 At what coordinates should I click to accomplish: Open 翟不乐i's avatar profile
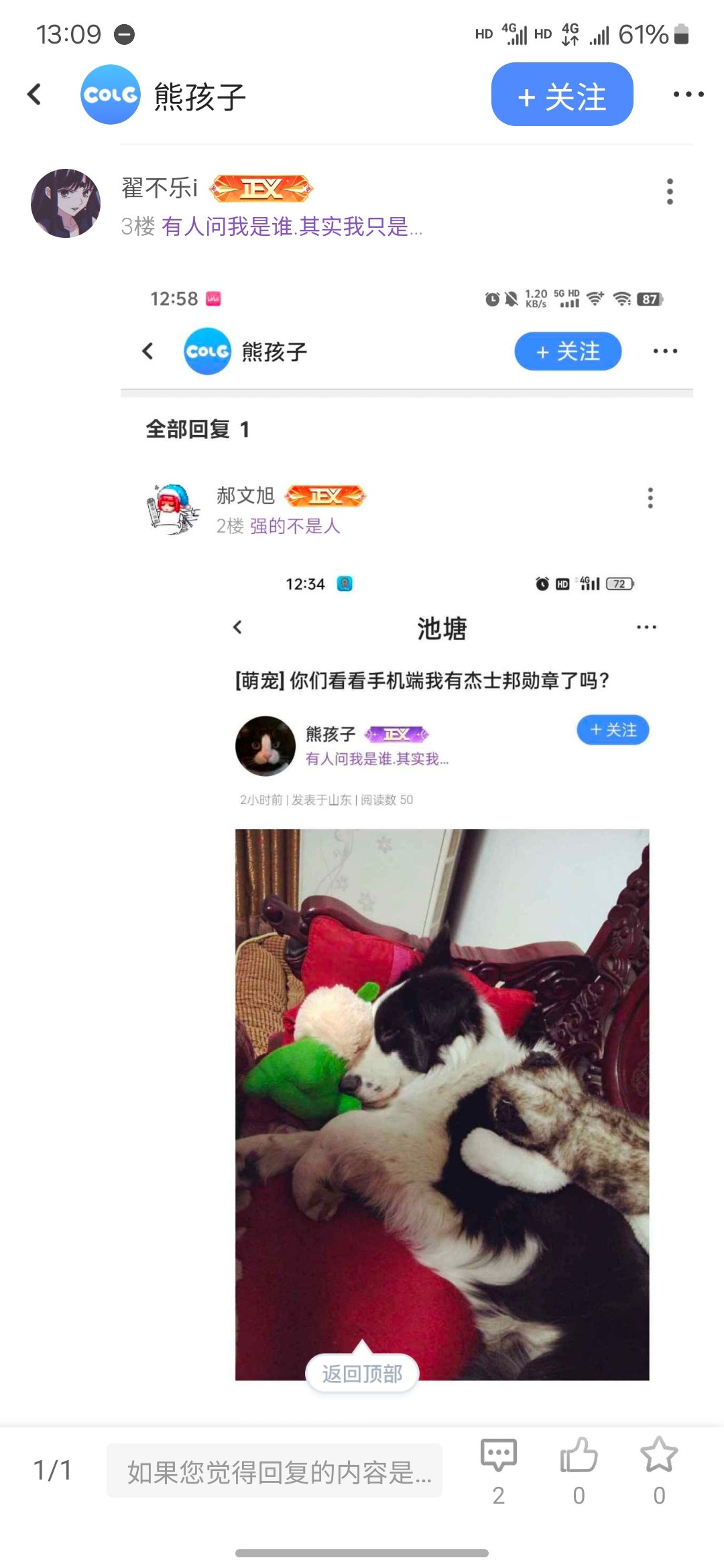click(66, 203)
